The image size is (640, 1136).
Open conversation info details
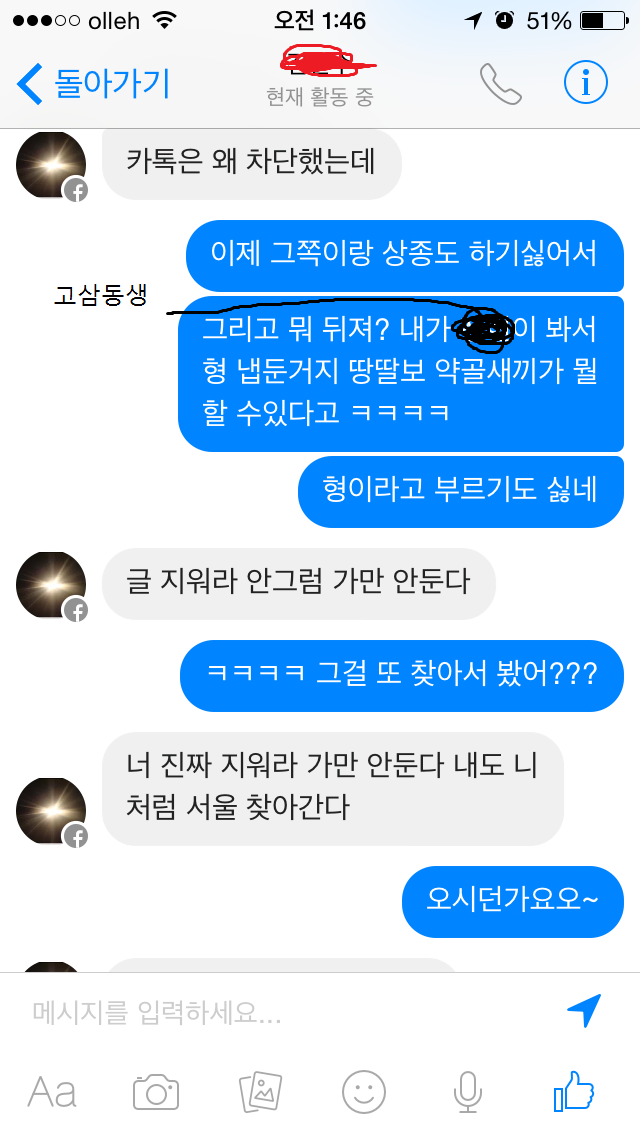point(585,84)
